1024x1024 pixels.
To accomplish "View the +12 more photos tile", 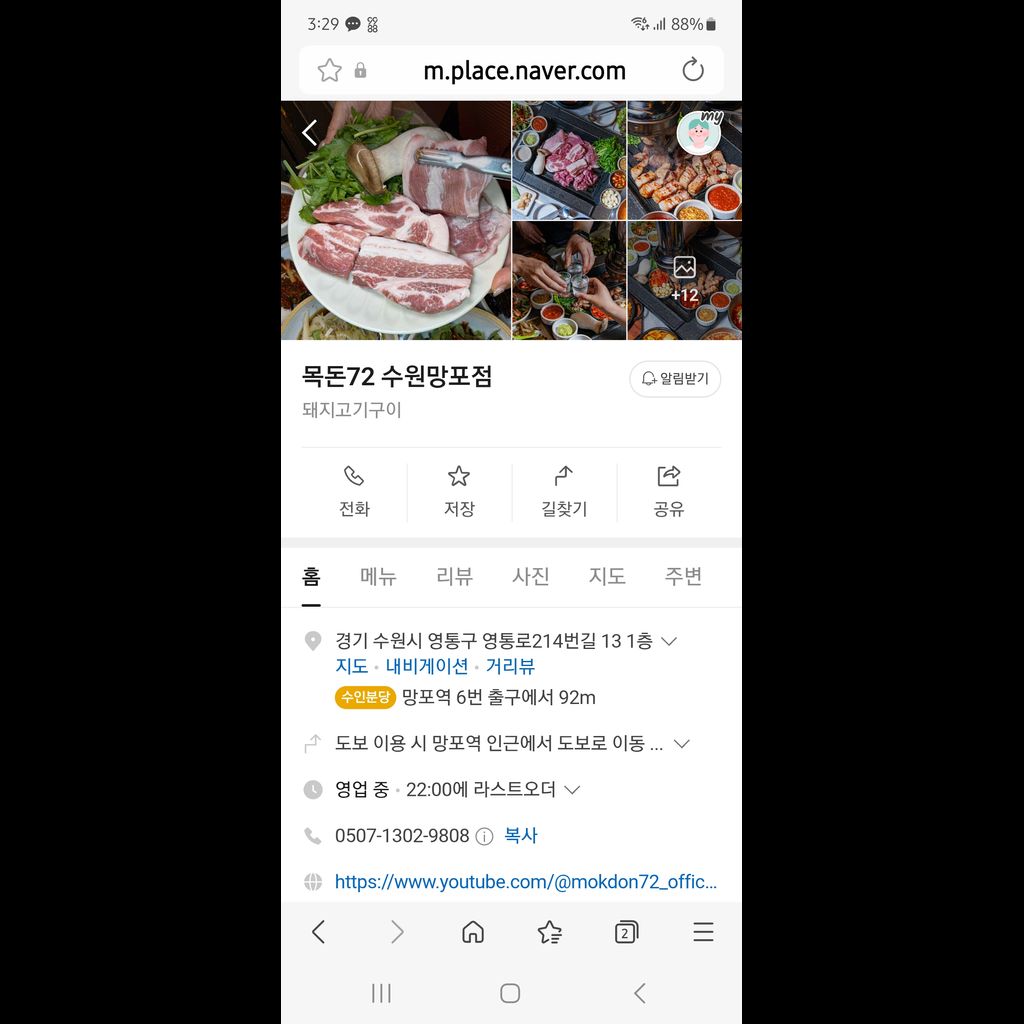I will [684, 280].
